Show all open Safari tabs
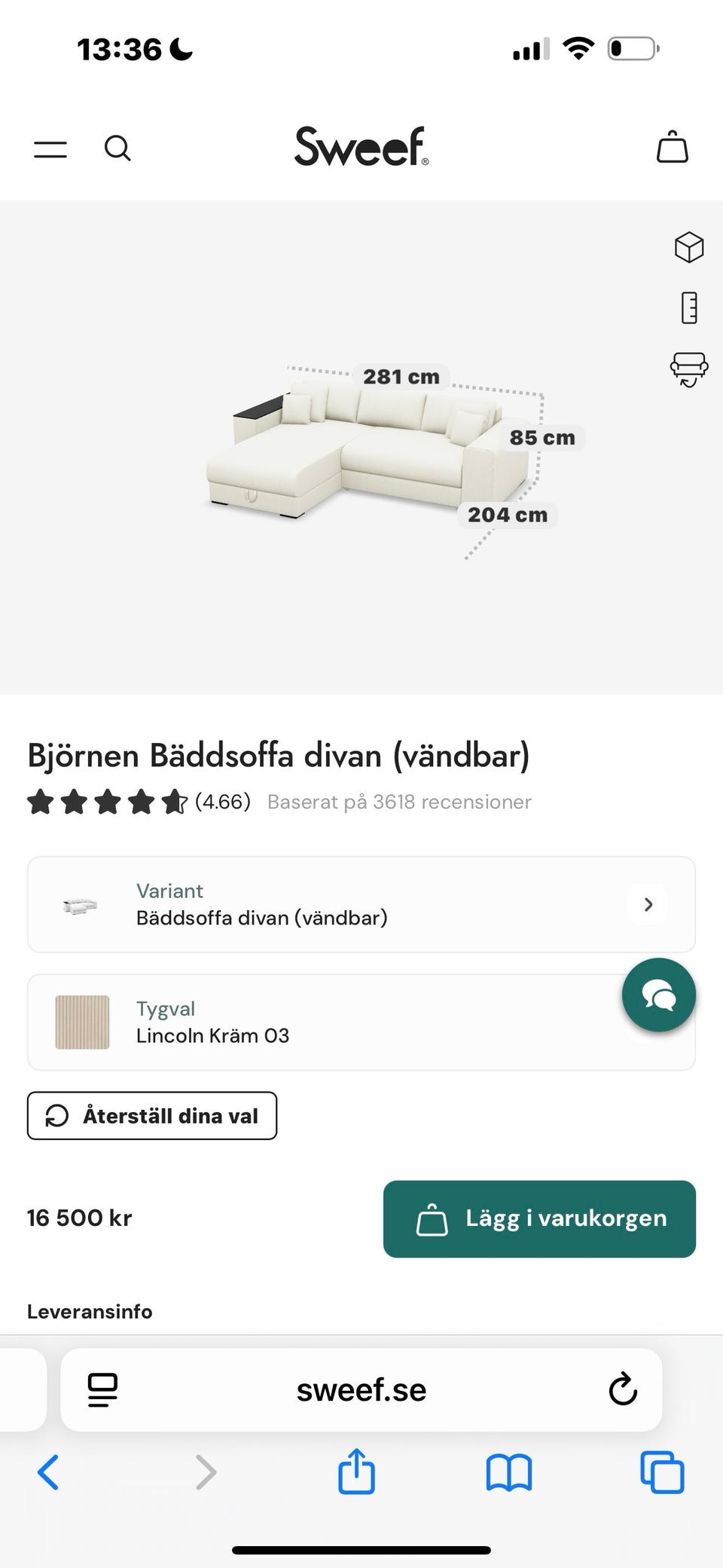 [x=662, y=1472]
